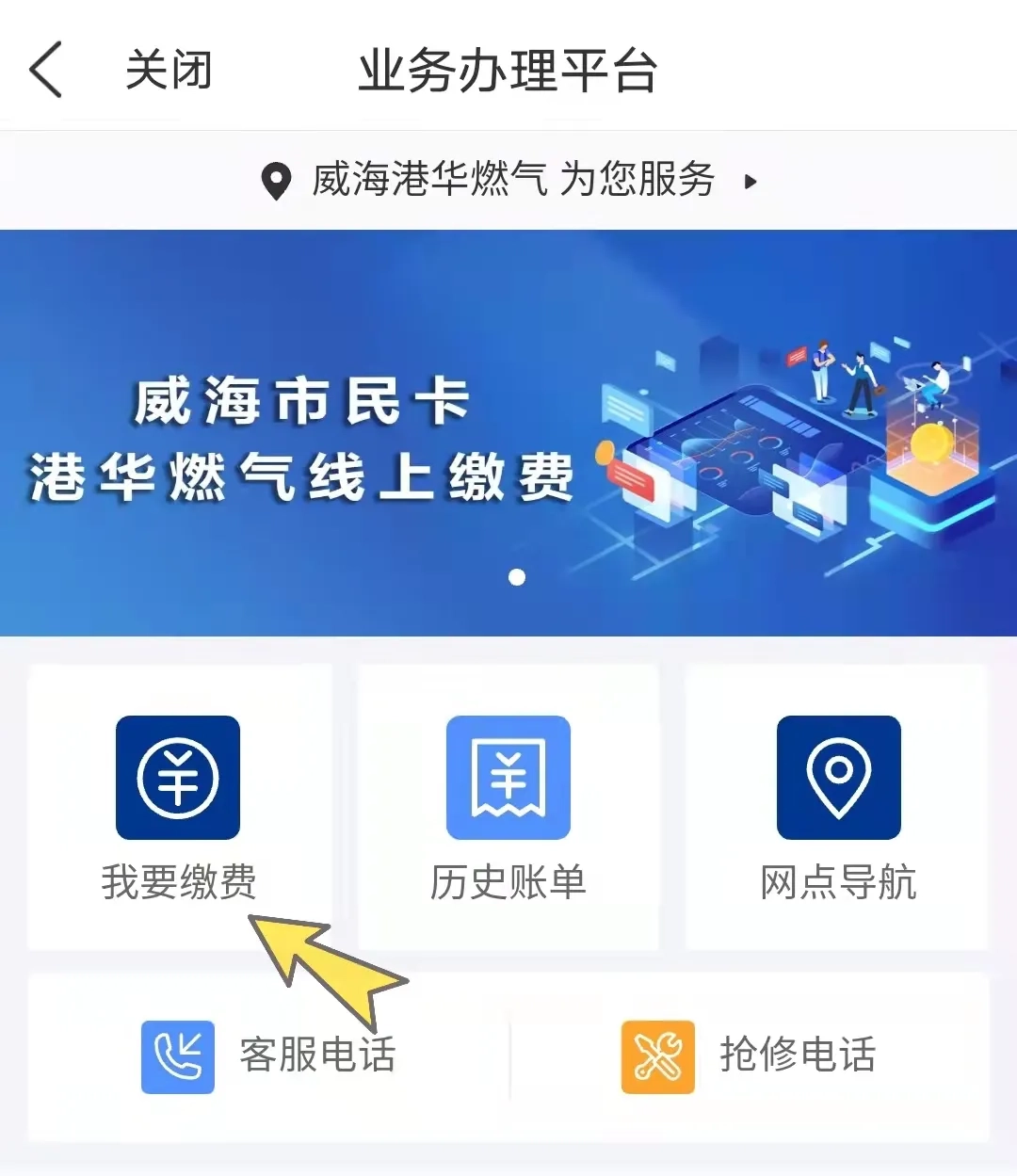
Task: Open the 威海市民卡 online payment banner
Action: [x=508, y=433]
